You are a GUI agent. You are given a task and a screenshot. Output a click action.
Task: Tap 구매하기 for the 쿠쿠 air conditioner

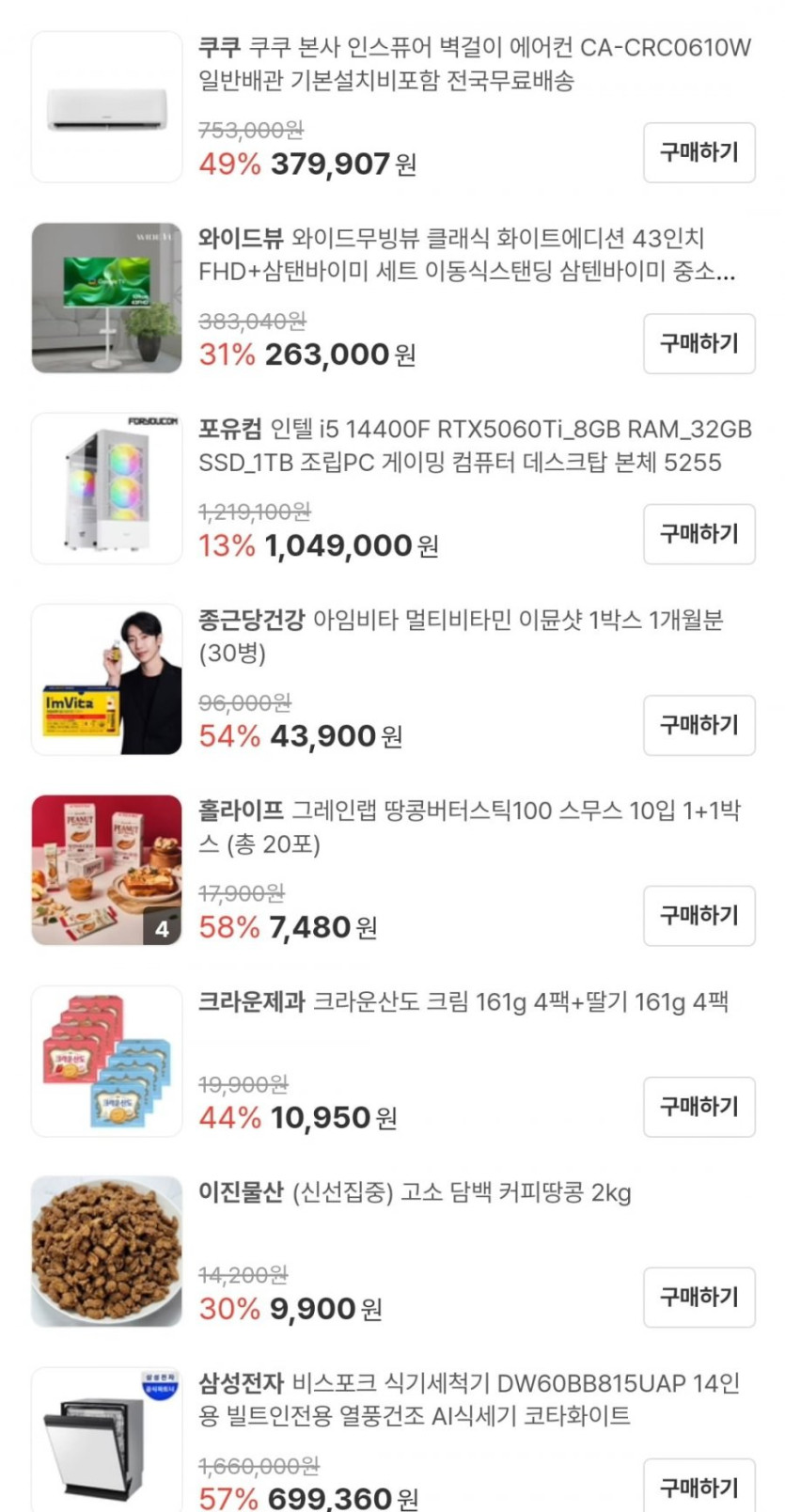coord(699,152)
